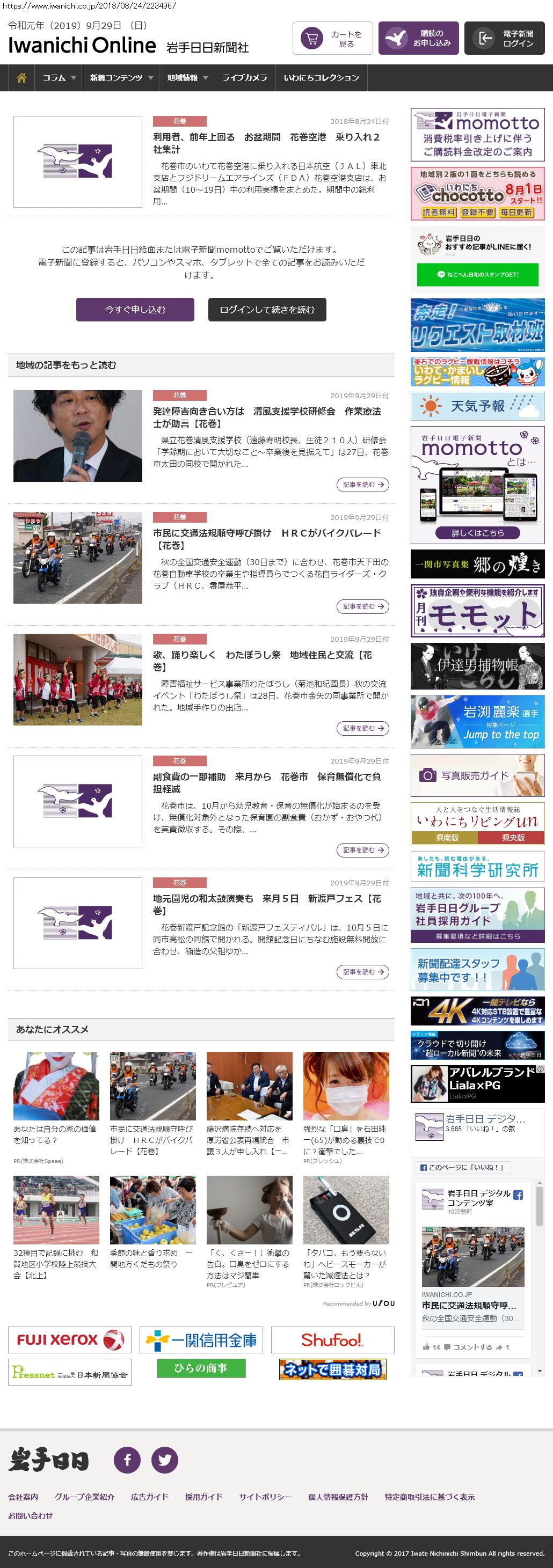Viewport: 553px width, 1568px height.
Task: Open the 天気予報 weather banner
Action: [x=477, y=406]
